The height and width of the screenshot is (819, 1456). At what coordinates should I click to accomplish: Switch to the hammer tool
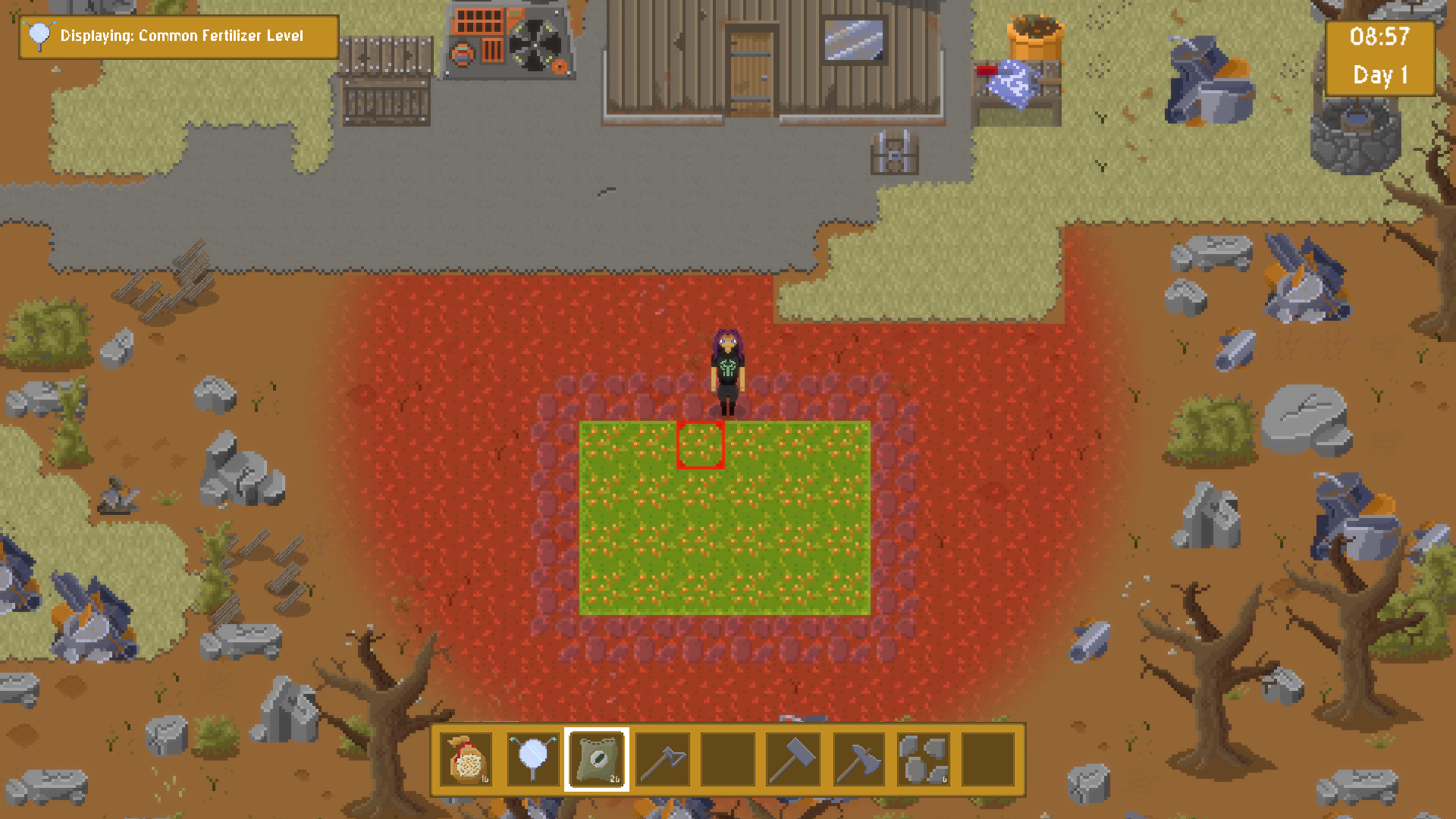click(x=792, y=759)
